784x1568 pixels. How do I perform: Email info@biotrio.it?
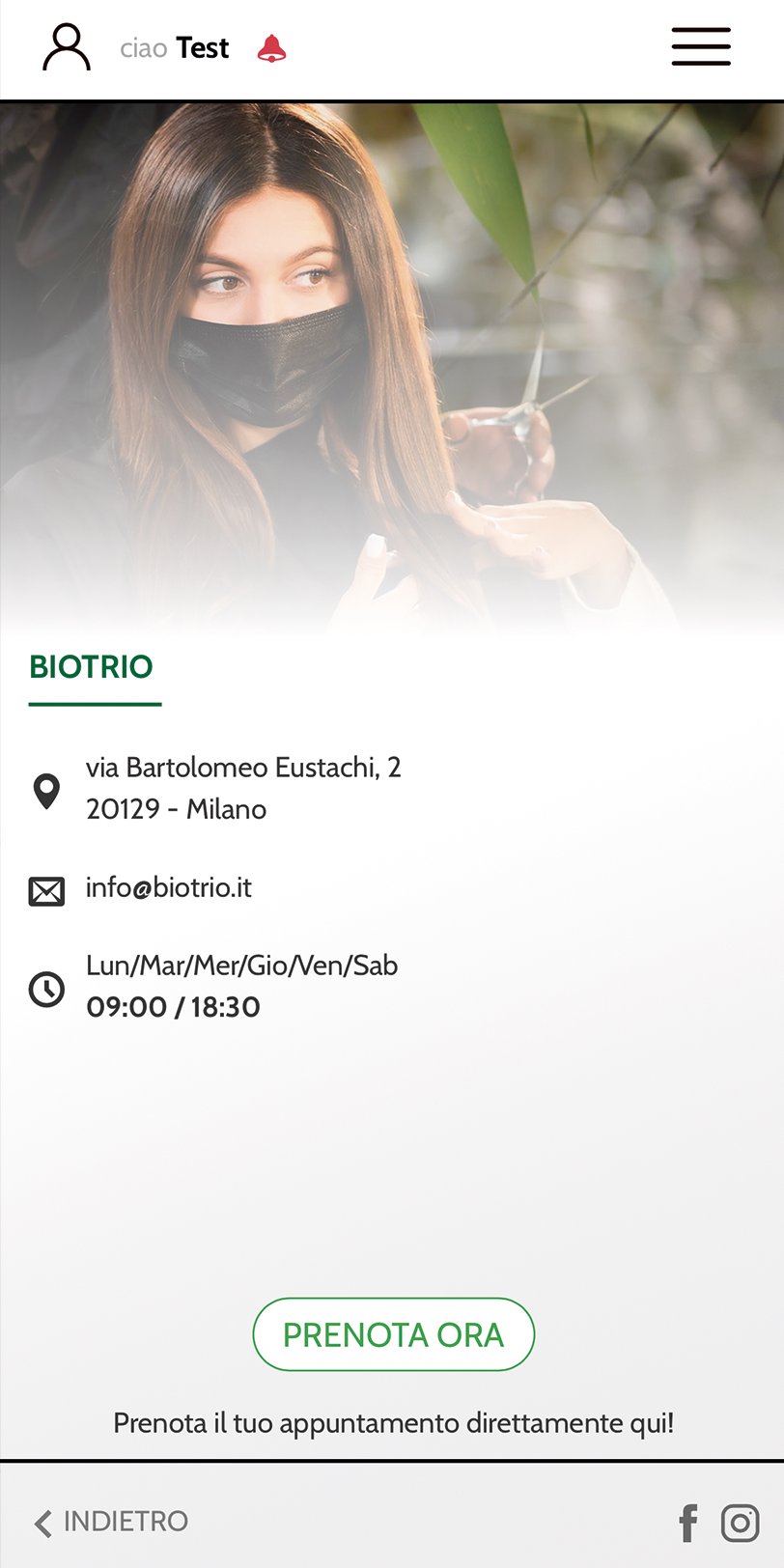click(x=168, y=888)
